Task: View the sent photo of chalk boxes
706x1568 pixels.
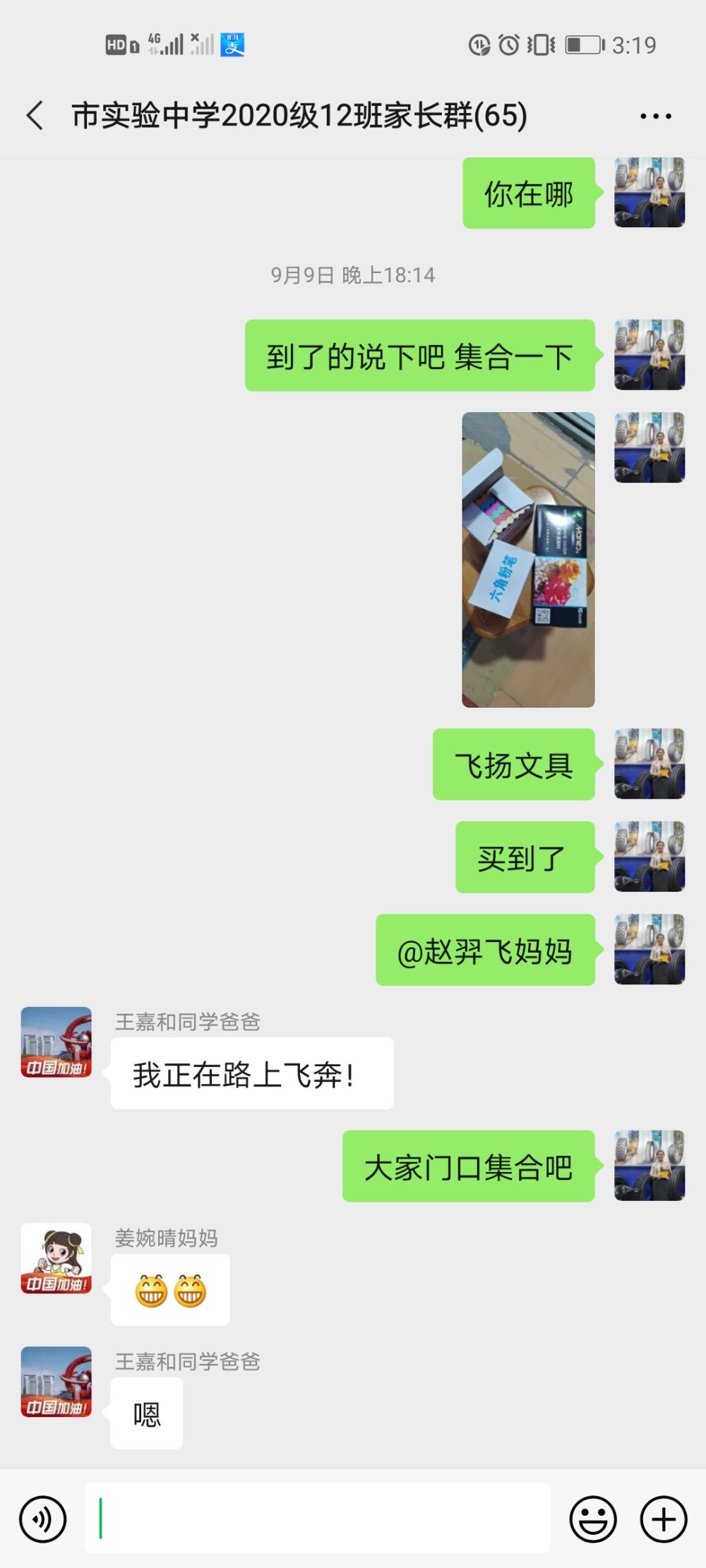Action: click(x=528, y=560)
